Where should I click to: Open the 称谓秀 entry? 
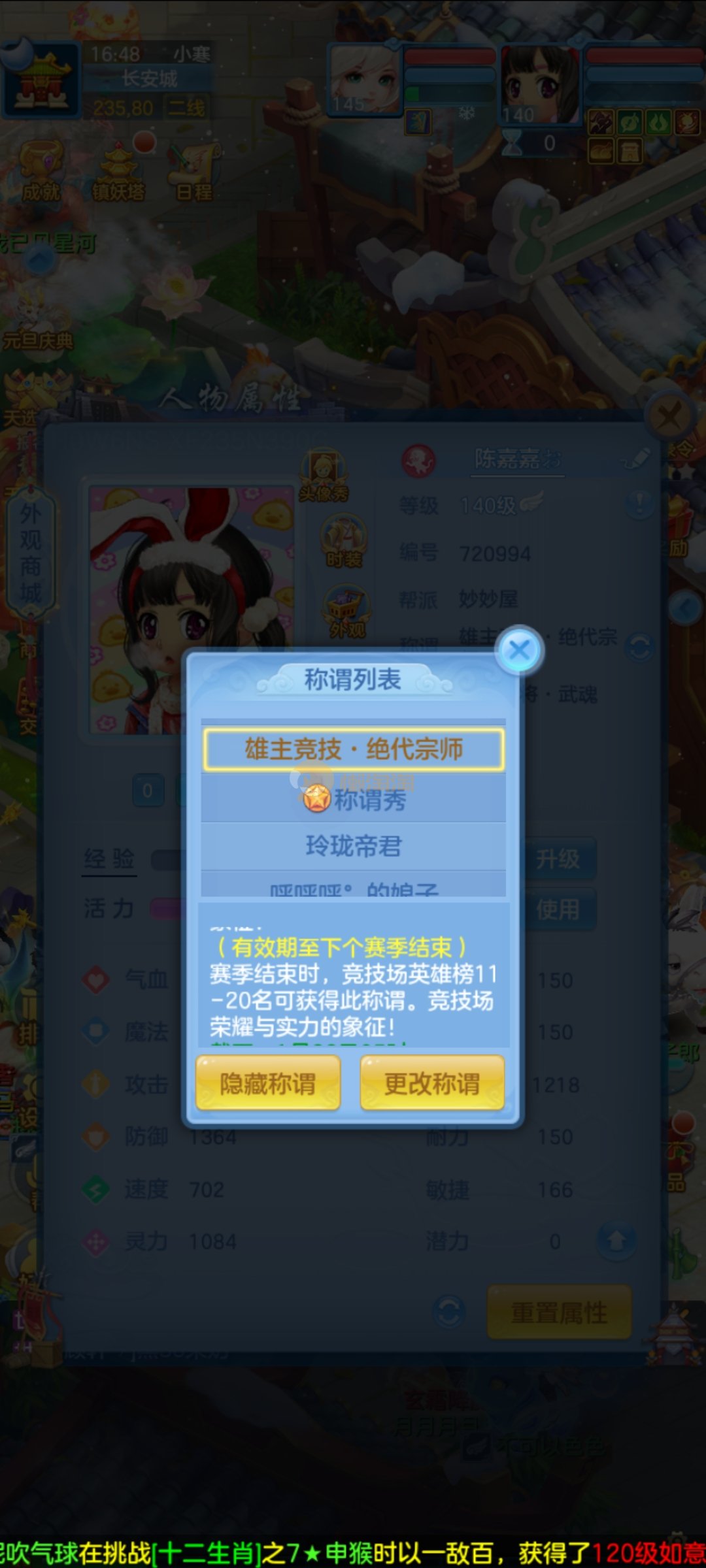tap(354, 799)
